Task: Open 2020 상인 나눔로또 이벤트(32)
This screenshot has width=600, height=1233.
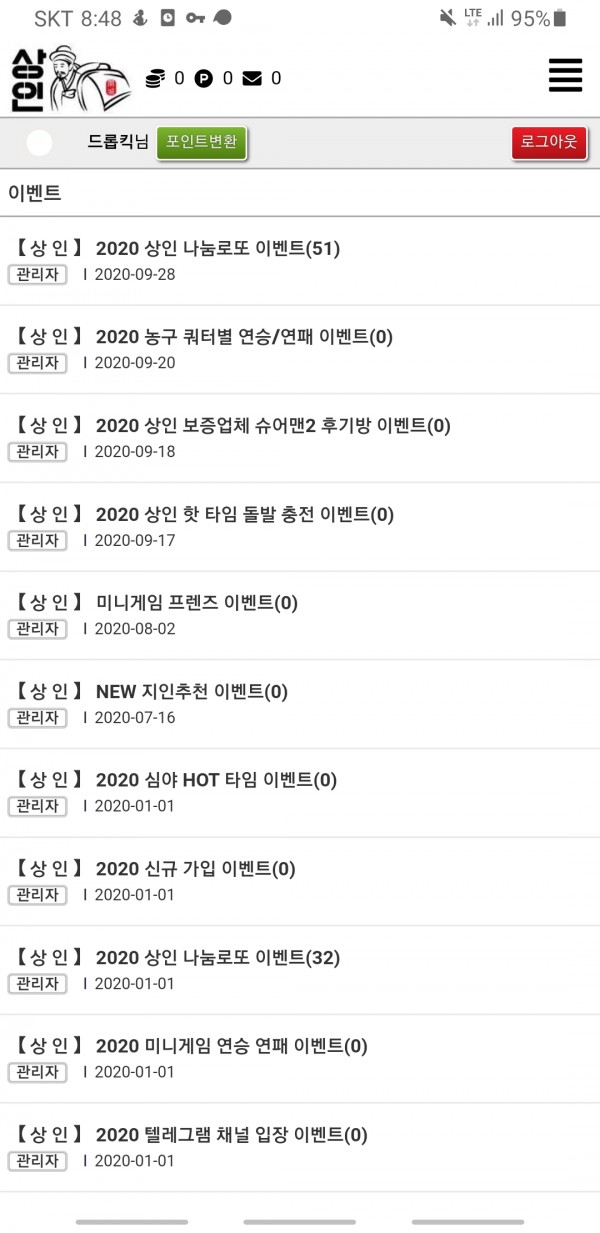Action: click(x=218, y=958)
